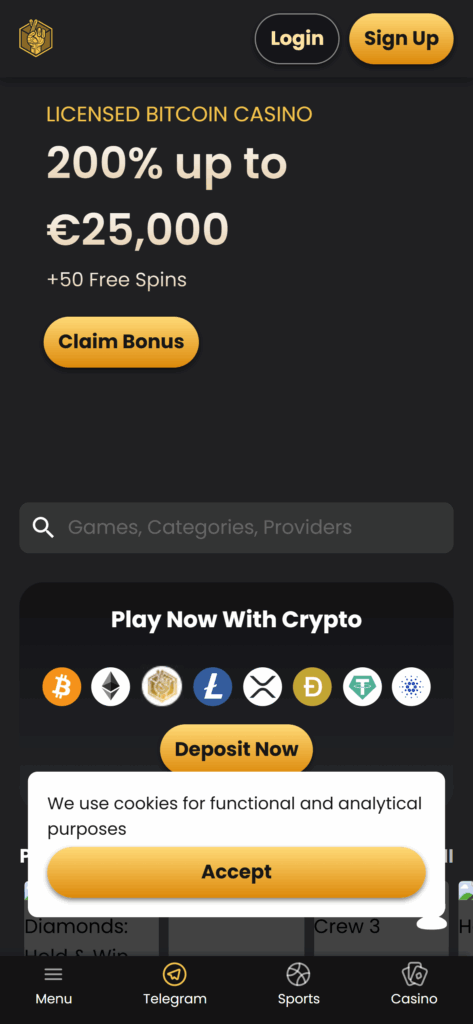Open the Sign Up form

[401, 39]
